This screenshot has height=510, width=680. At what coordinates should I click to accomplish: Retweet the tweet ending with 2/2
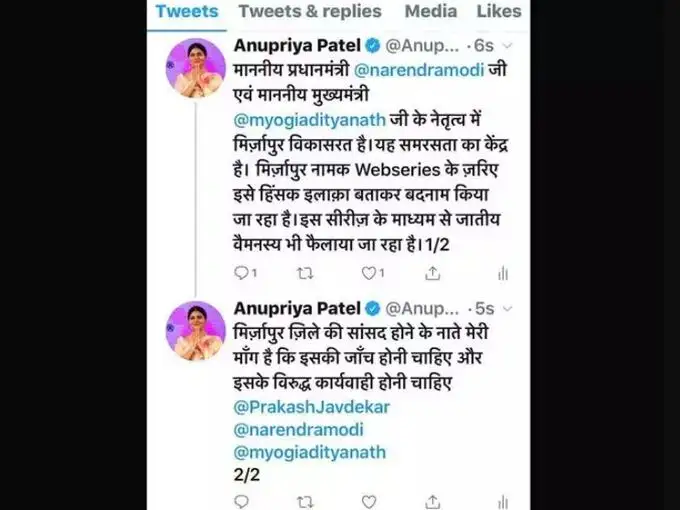(x=305, y=500)
